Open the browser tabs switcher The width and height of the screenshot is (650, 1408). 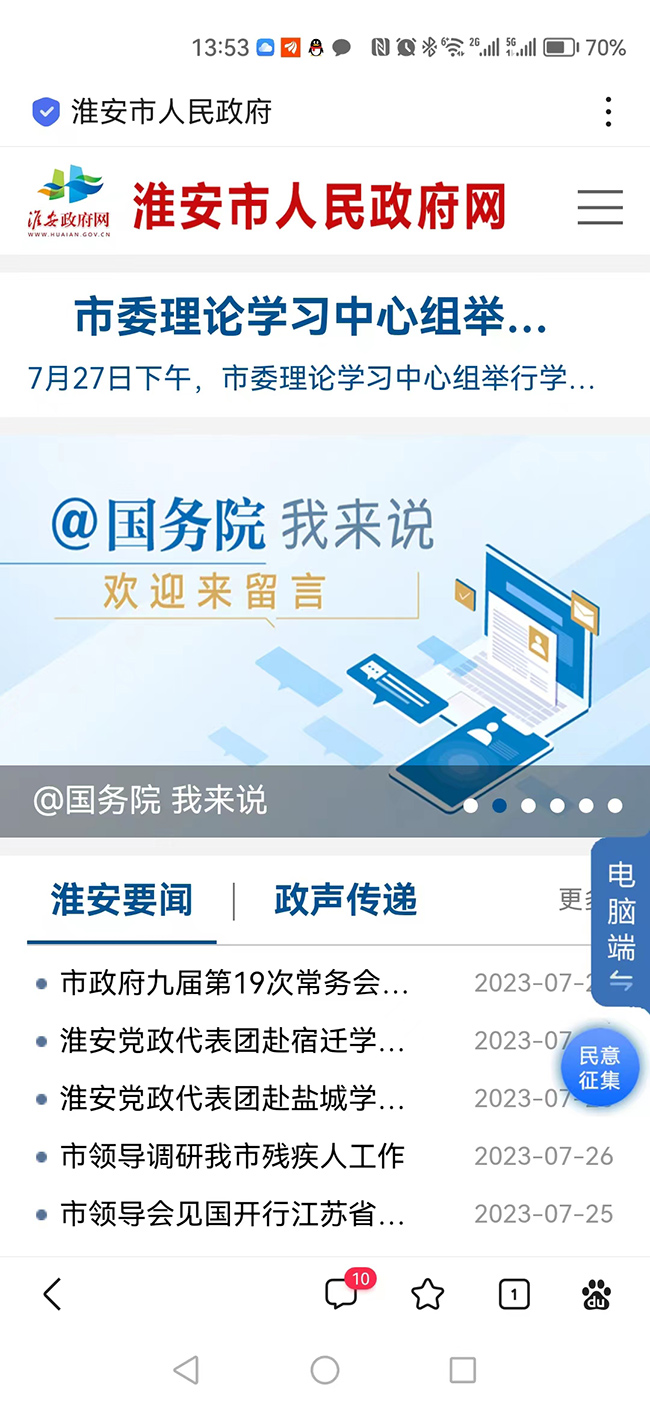[x=514, y=1295]
